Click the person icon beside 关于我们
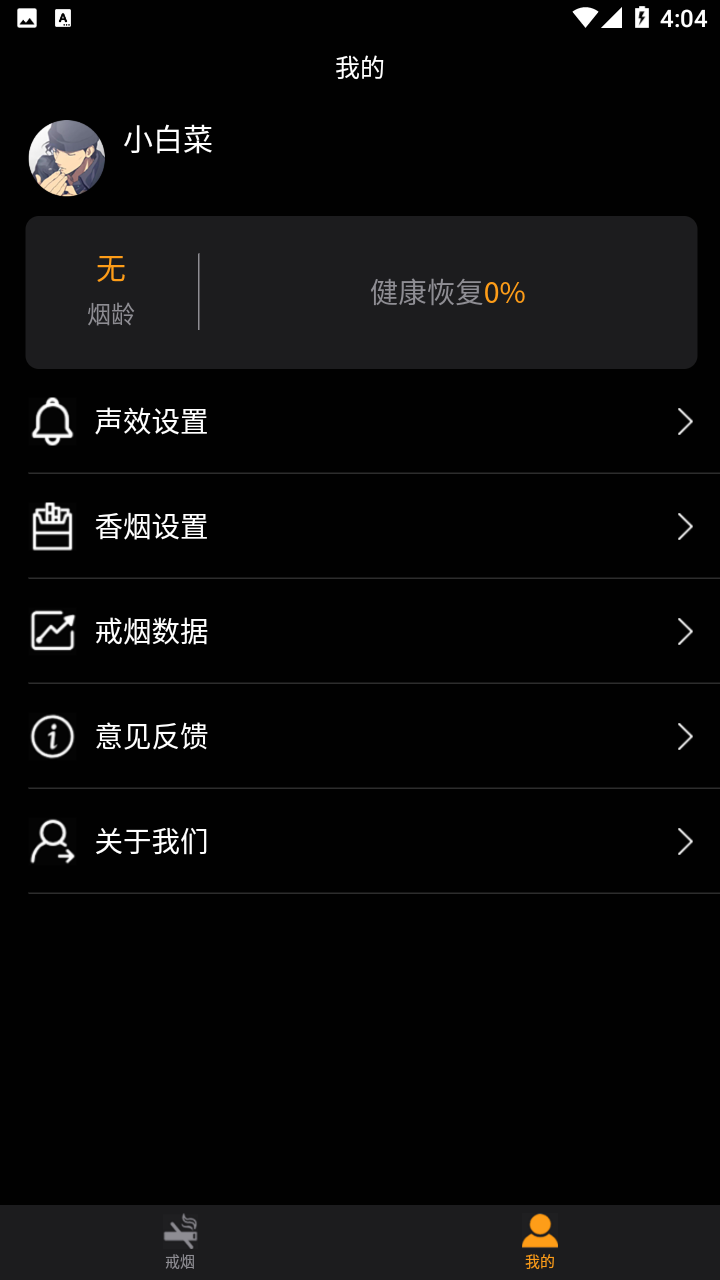Viewport: 720px width, 1280px height. tap(52, 841)
